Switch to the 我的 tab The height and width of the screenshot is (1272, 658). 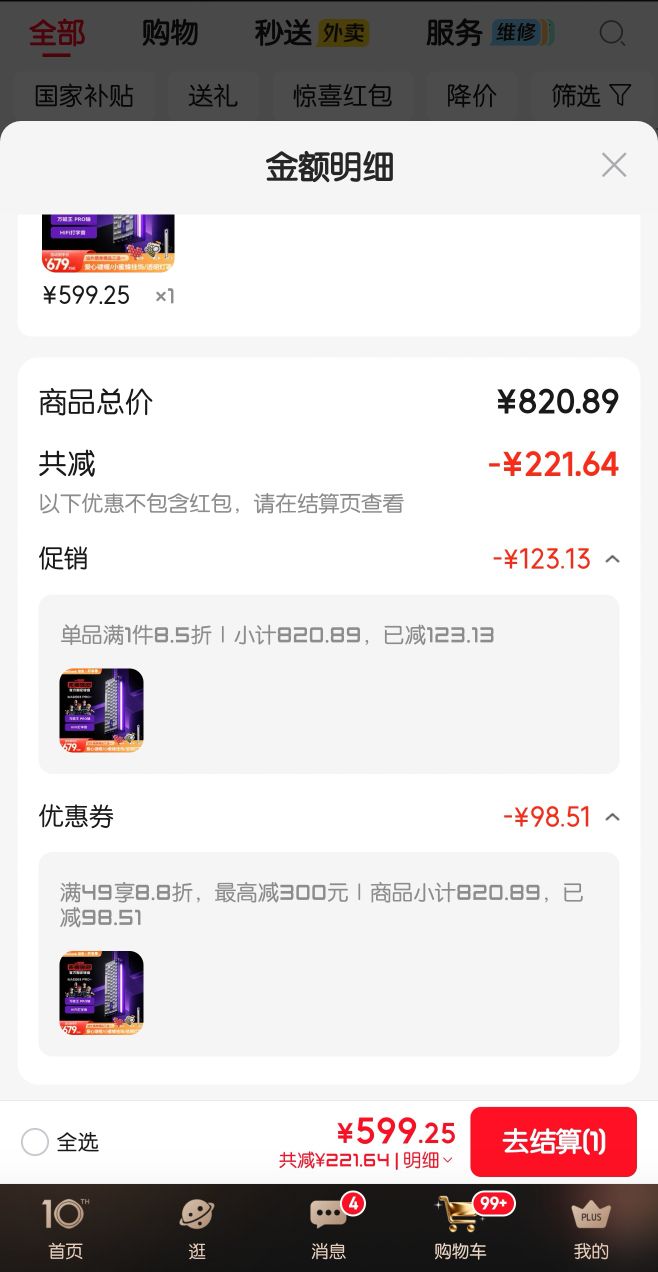[x=591, y=1228]
